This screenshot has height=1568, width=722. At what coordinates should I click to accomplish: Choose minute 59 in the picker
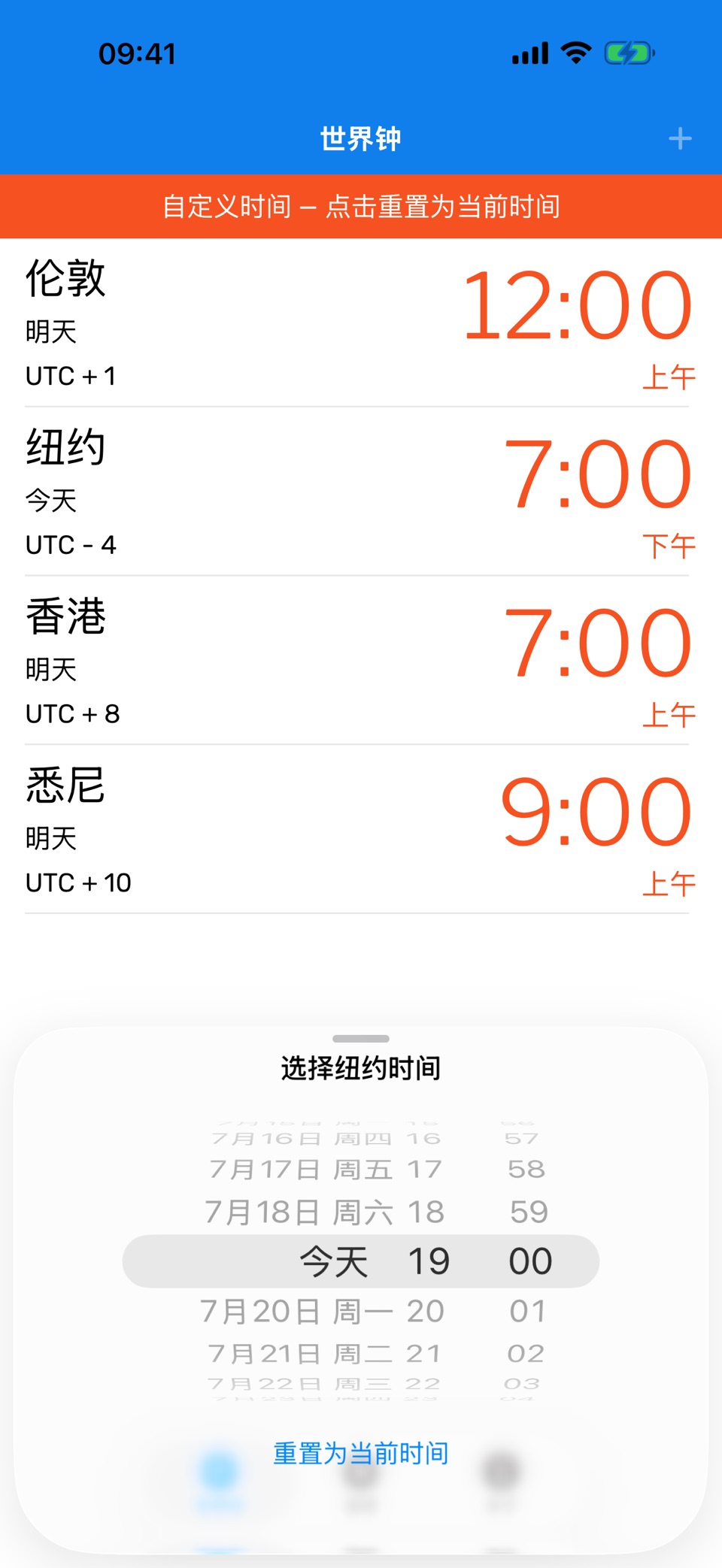pyautogui.click(x=529, y=1212)
